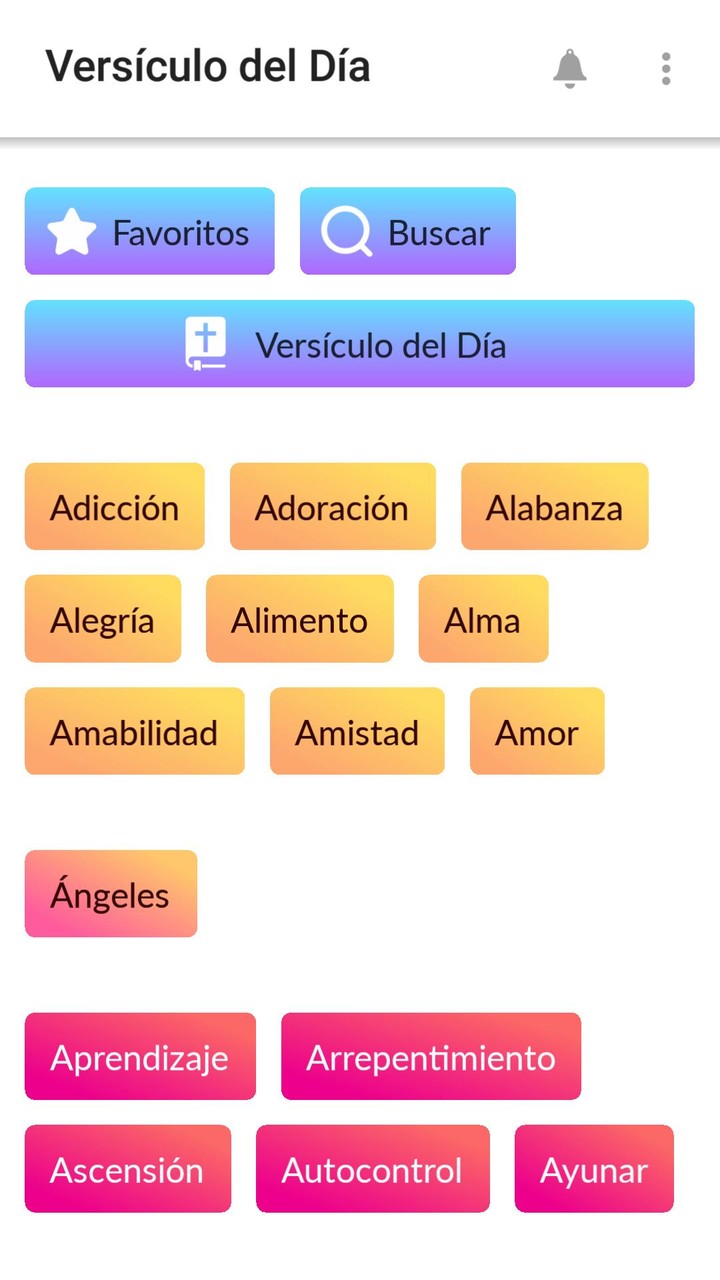Viewport: 720px width, 1280px height.
Task: Select the Arrepentimiento topic
Action: pyautogui.click(x=430, y=1056)
